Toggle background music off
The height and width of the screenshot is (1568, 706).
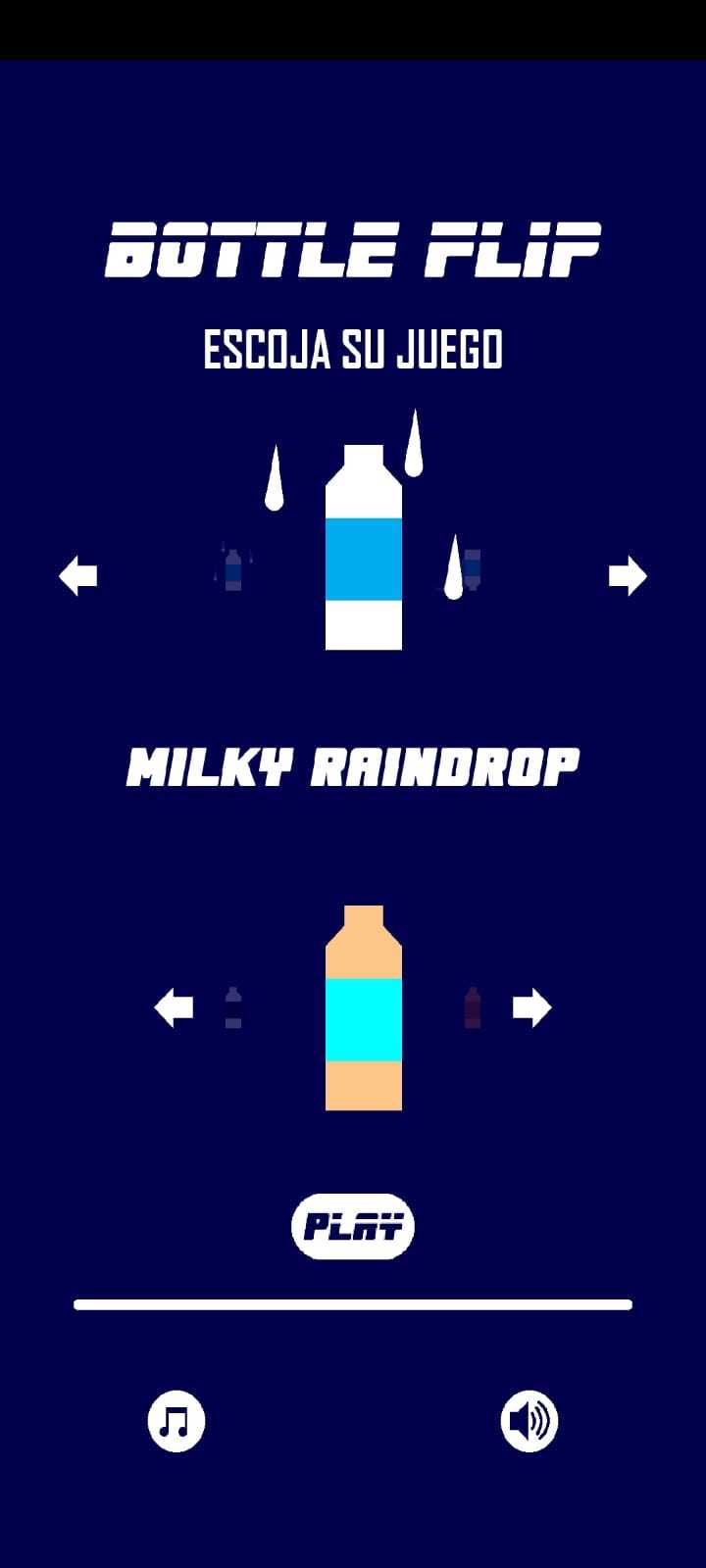[x=175, y=1422]
